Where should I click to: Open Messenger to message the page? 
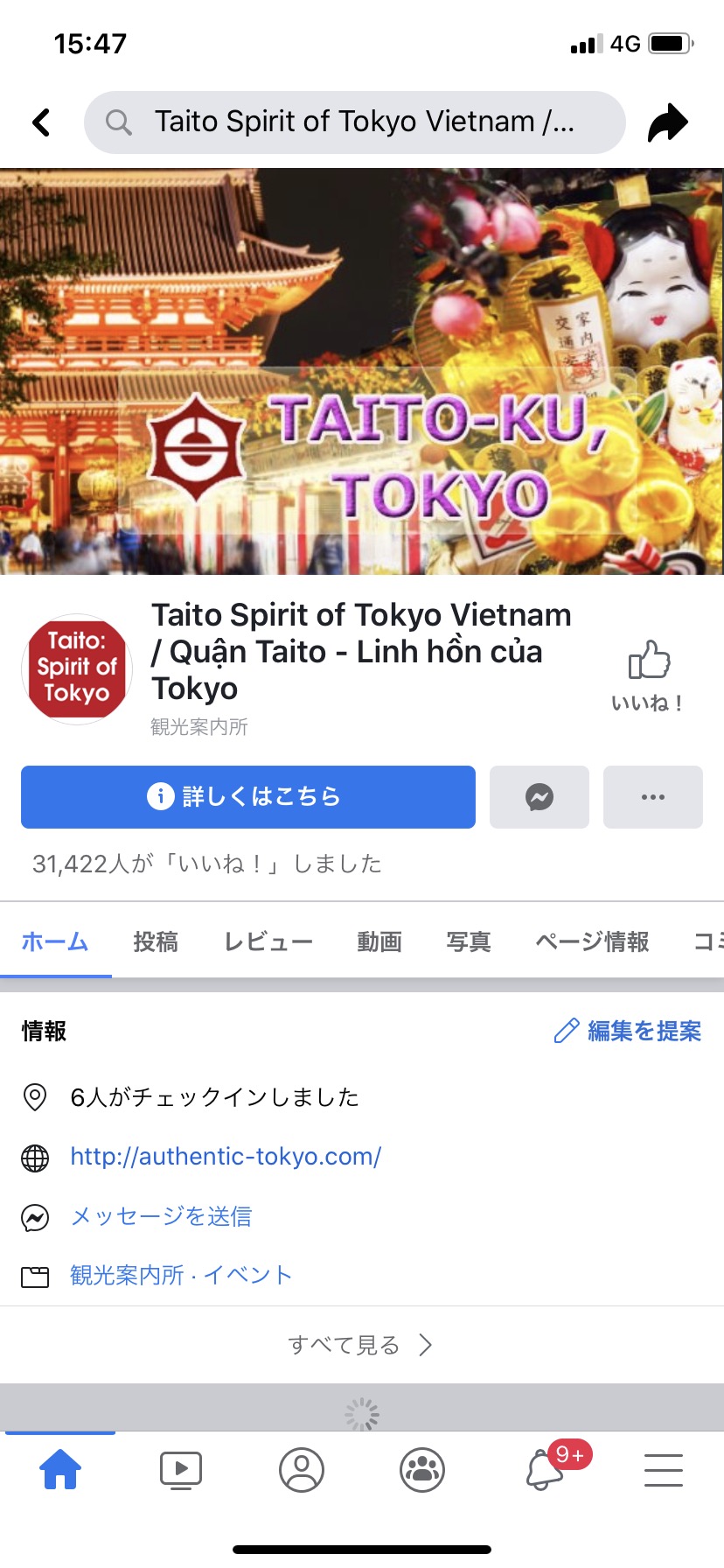point(540,797)
